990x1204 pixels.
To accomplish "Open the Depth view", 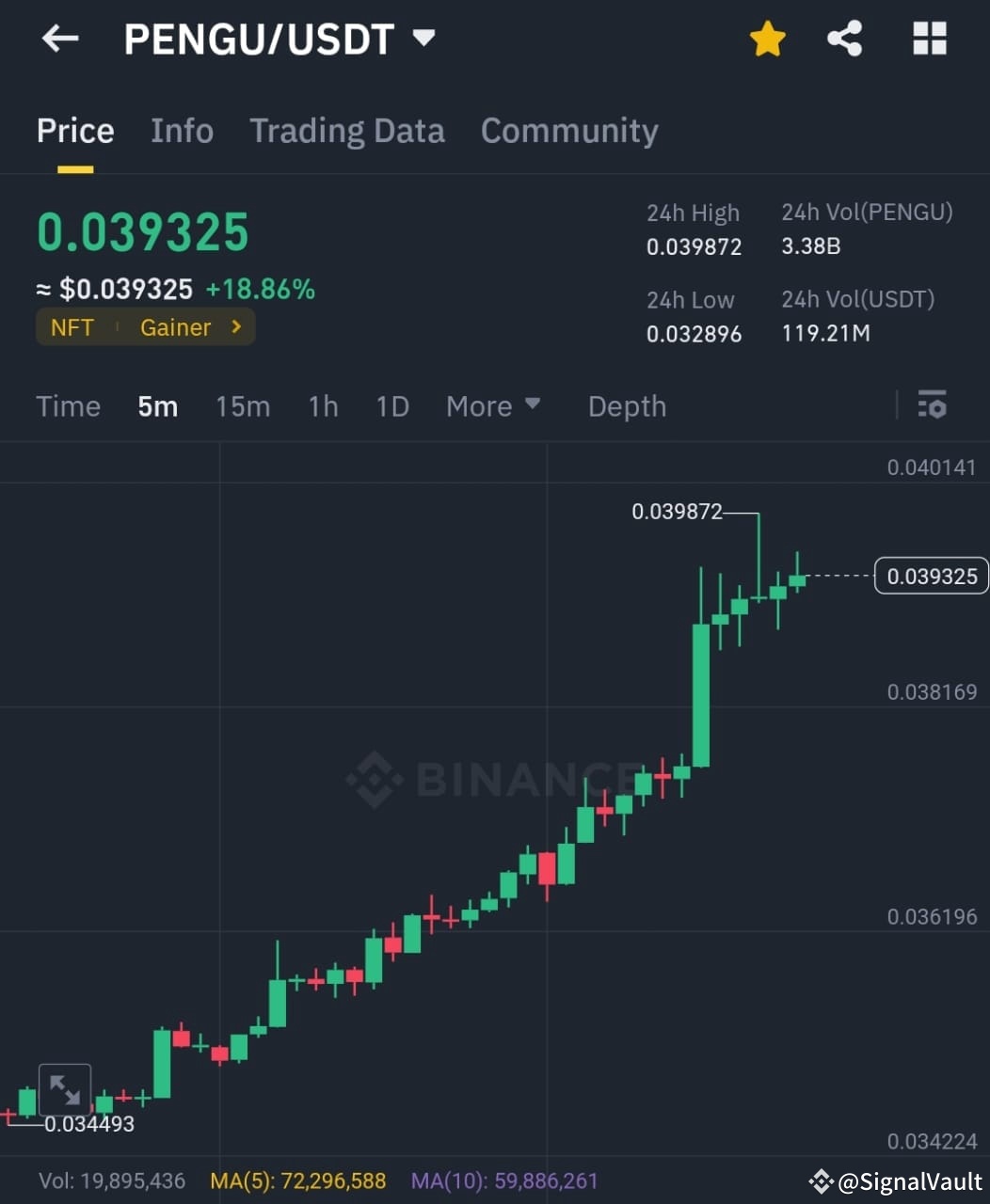I will tap(626, 405).
